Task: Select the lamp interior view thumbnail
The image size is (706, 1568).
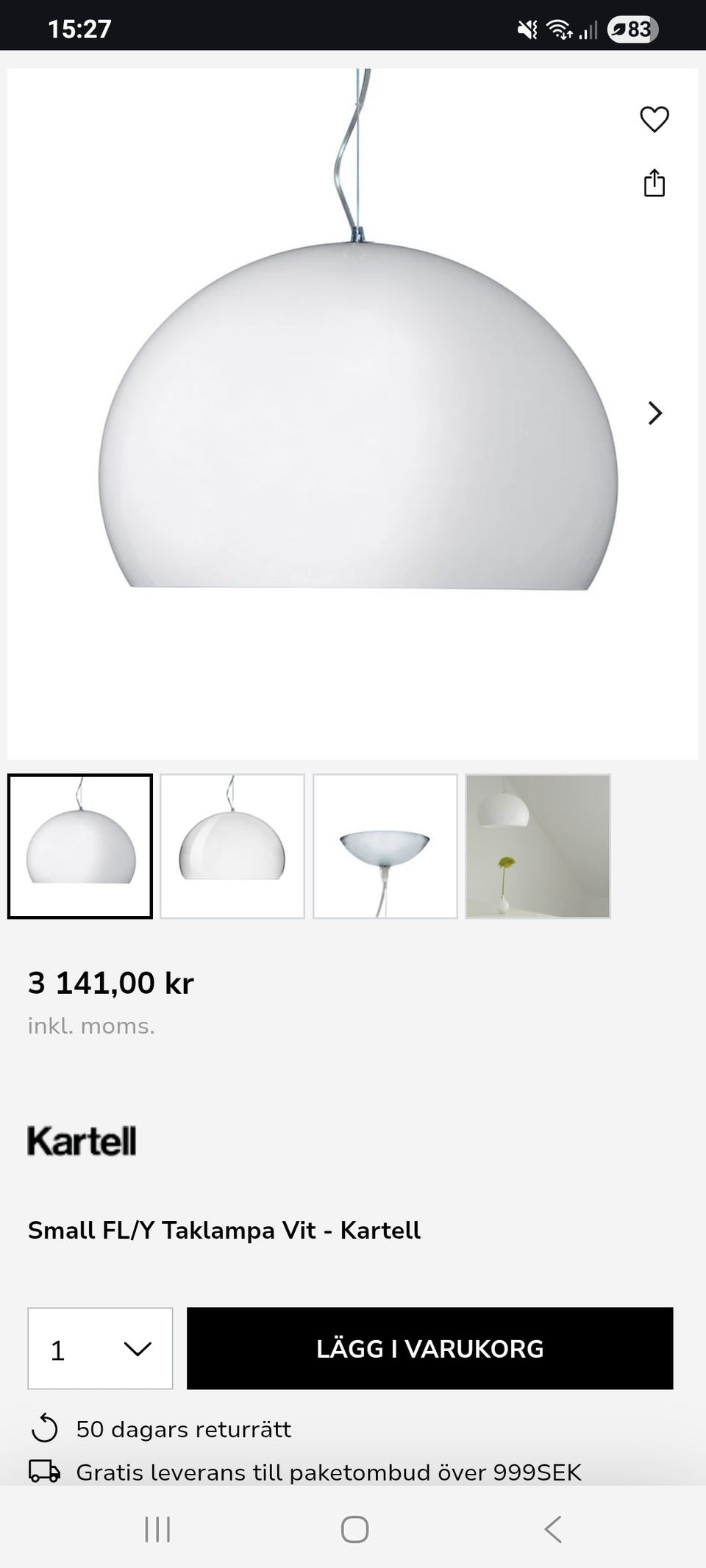Action: tap(385, 845)
